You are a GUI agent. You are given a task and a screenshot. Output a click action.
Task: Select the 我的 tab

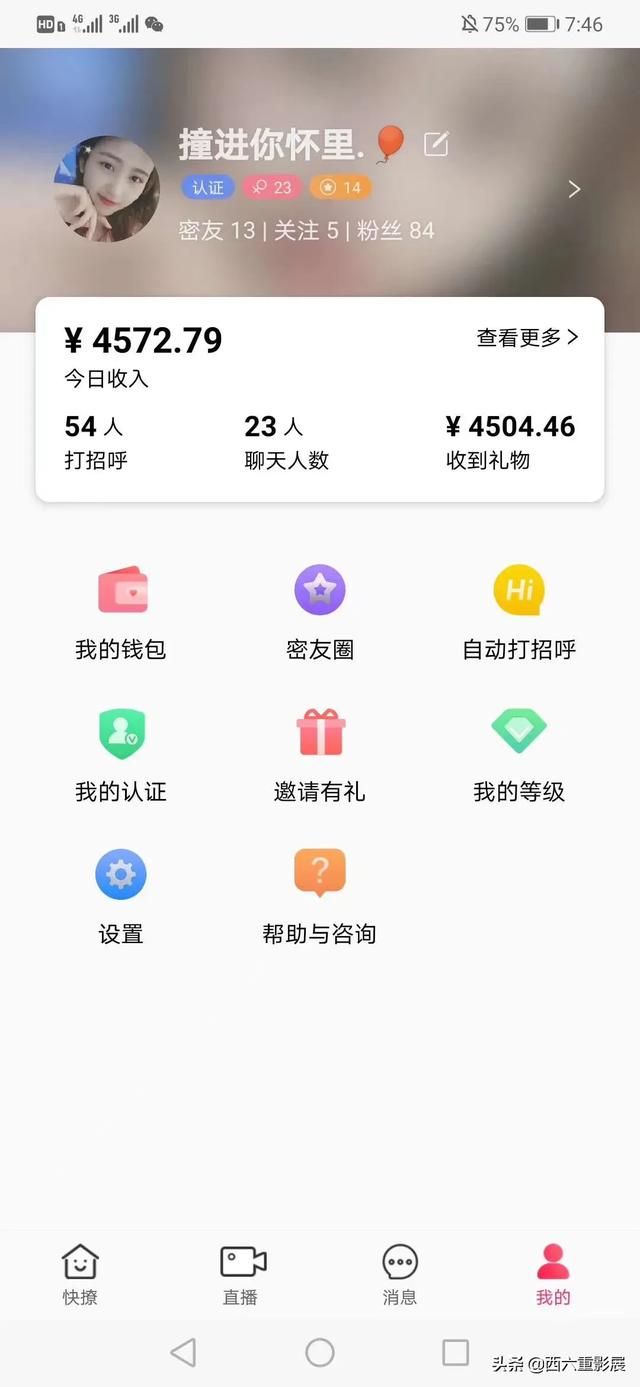point(553,1275)
